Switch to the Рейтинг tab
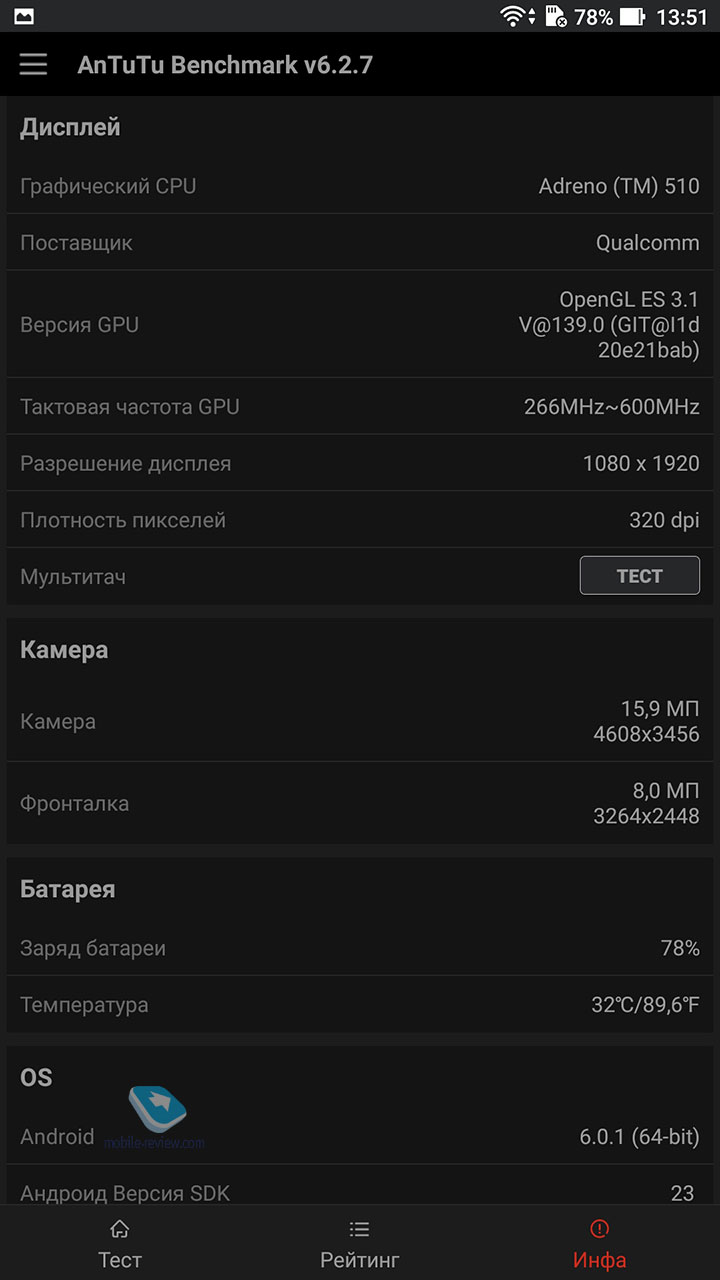This screenshot has width=720, height=1280. pos(360,1243)
